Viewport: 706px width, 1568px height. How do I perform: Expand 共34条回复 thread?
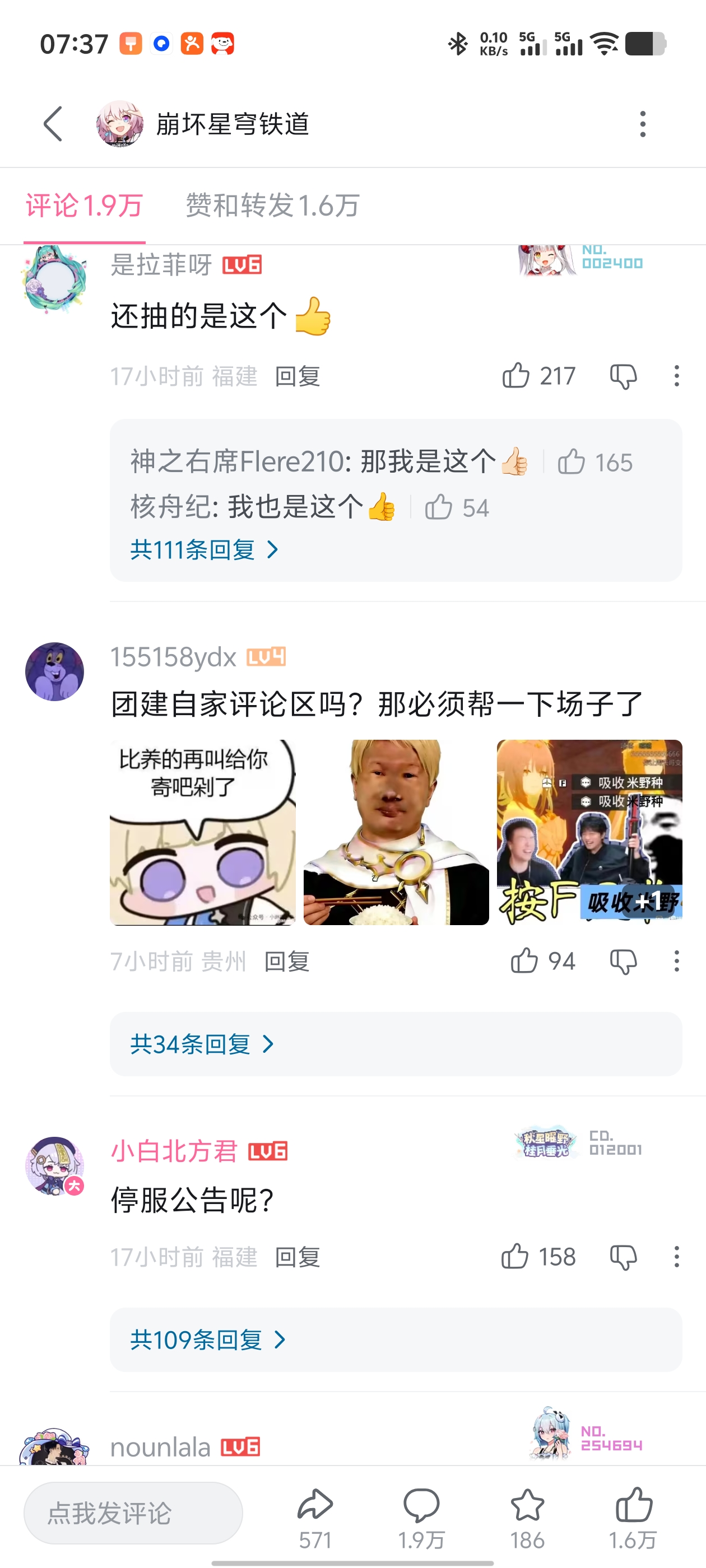[x=201, y=1044]
